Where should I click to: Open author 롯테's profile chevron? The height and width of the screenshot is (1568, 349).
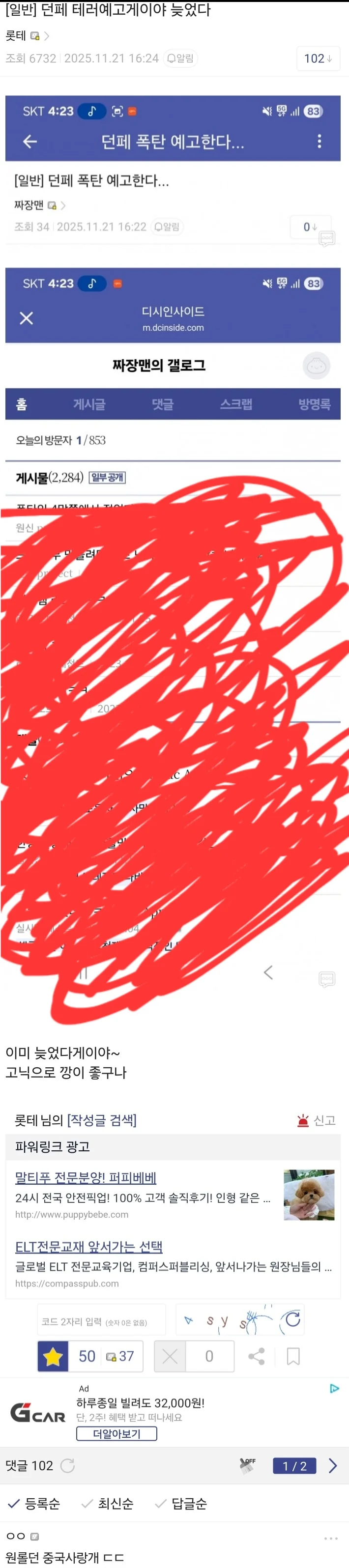tap(47, 36)
